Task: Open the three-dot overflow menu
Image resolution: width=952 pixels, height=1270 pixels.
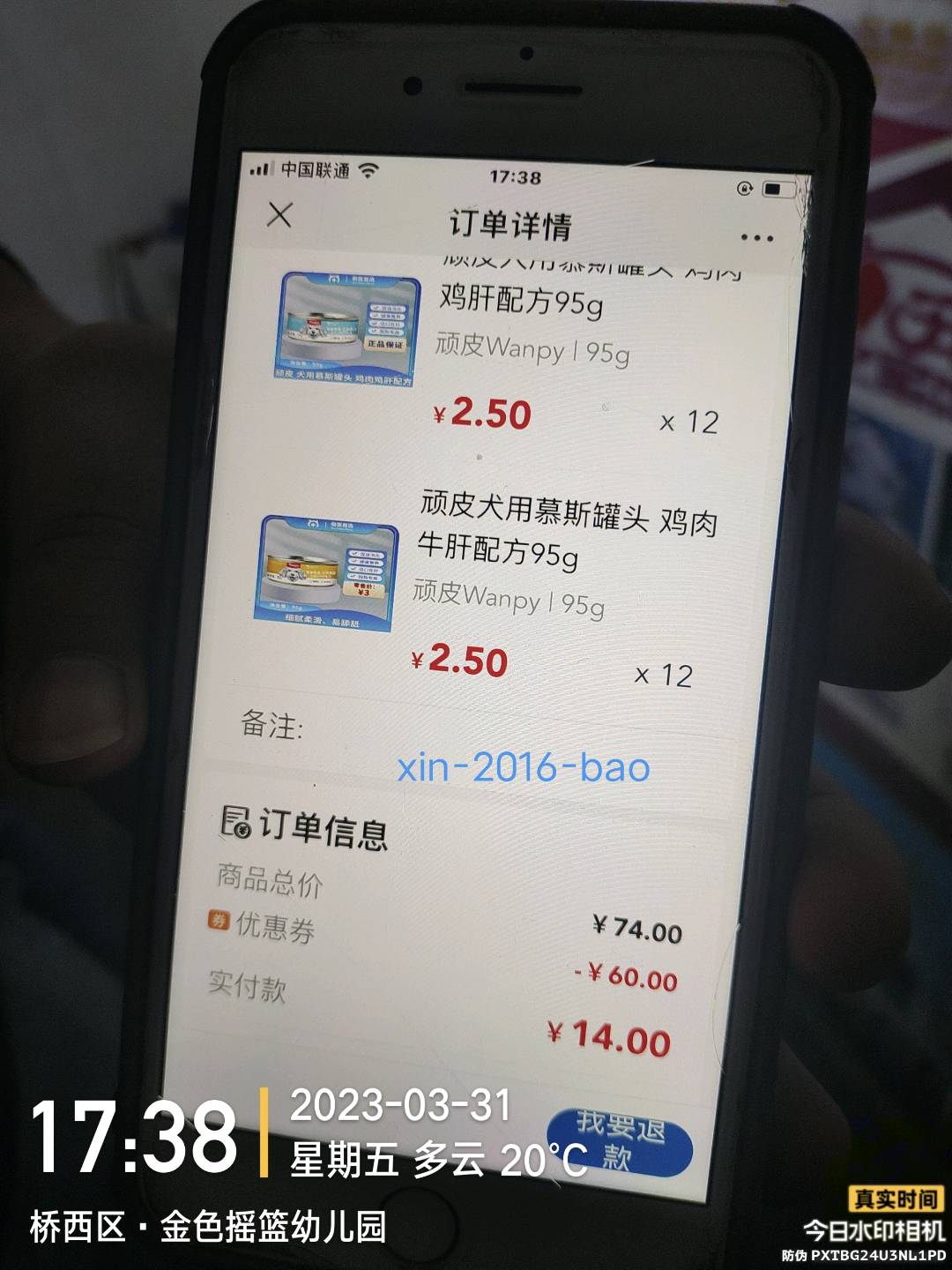Action: [756, 238]
